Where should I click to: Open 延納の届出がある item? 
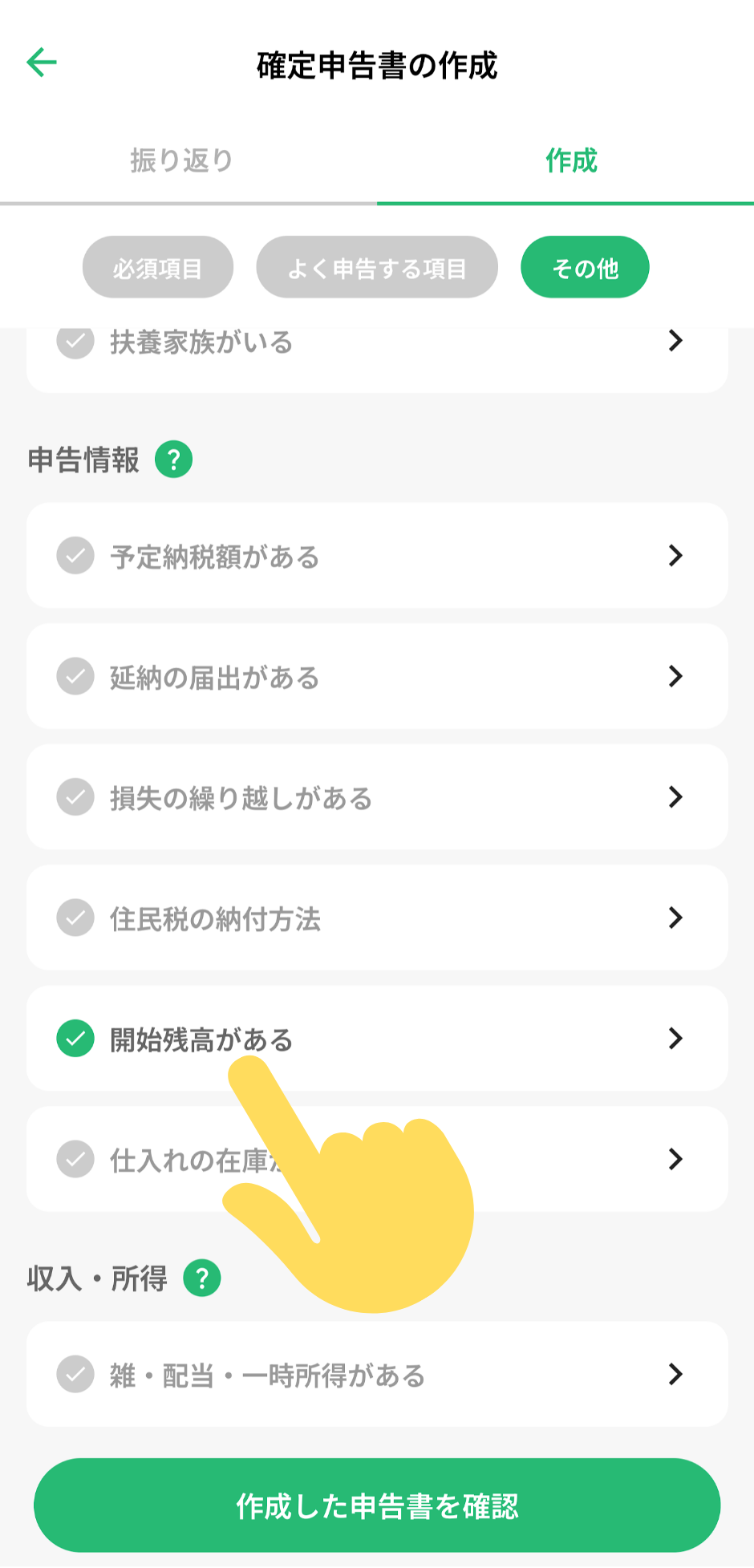[377, 676]
